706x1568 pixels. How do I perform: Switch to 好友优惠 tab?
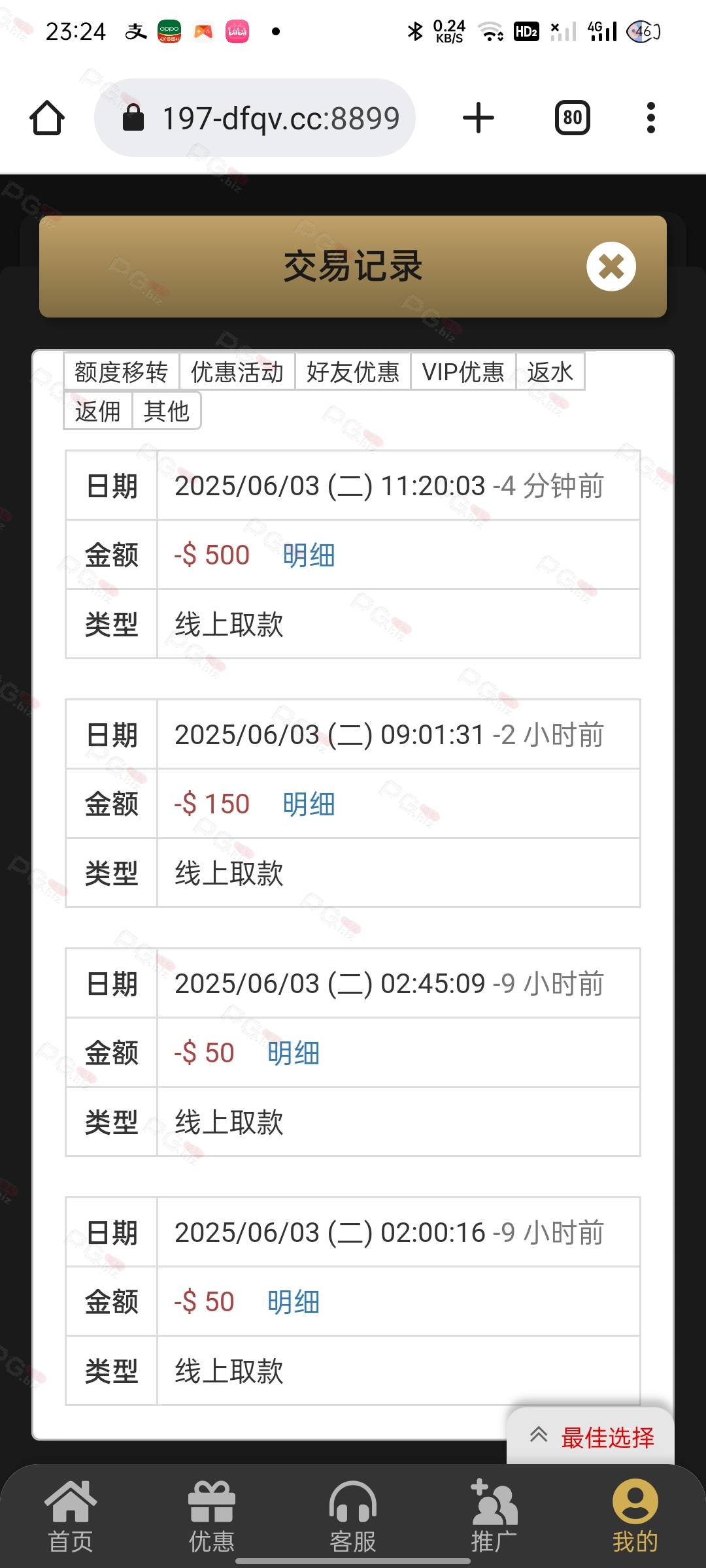[353, 372]
